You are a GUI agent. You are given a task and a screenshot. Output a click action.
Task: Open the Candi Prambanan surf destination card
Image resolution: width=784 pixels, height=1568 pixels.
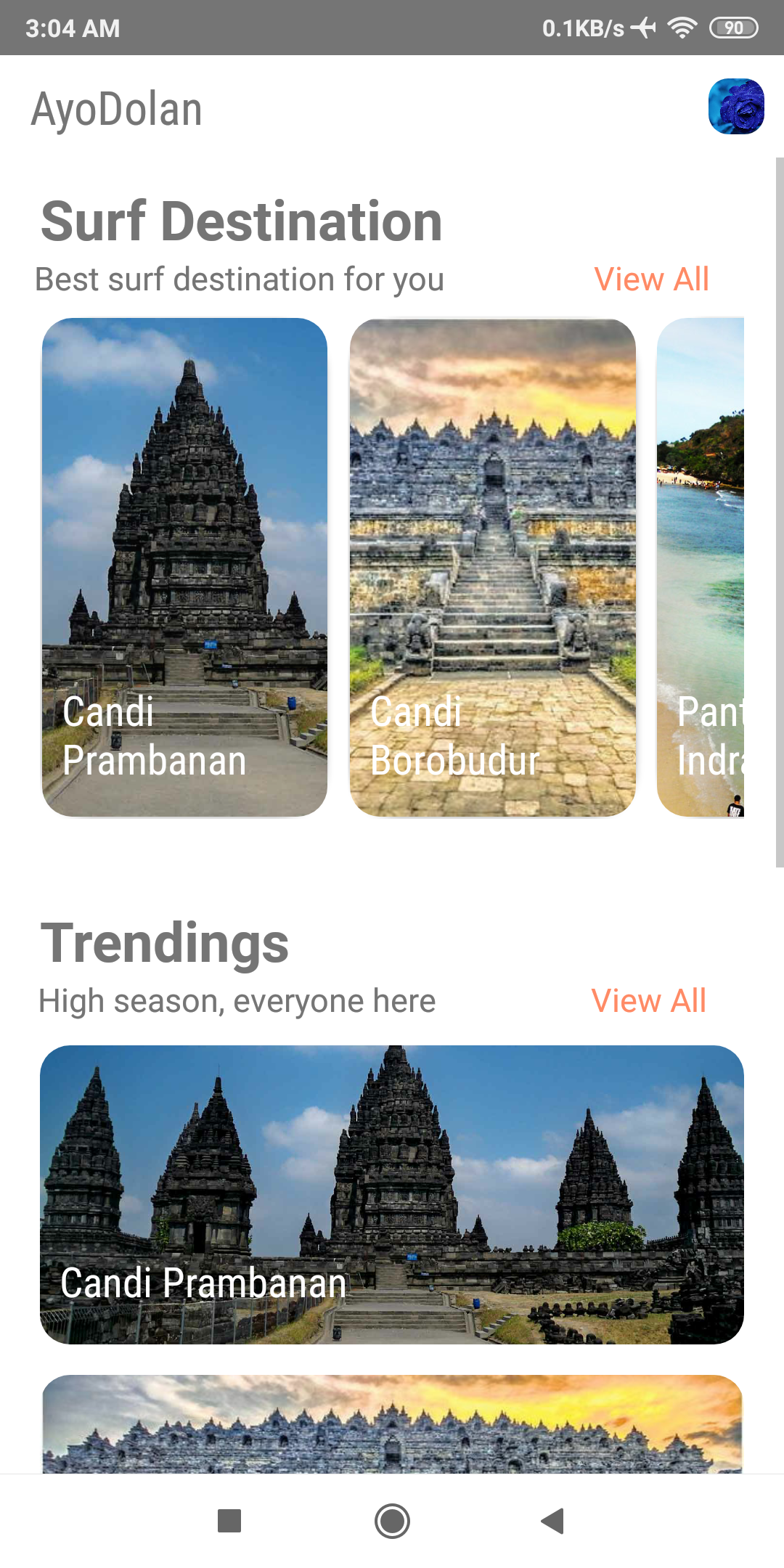[184, 567]
